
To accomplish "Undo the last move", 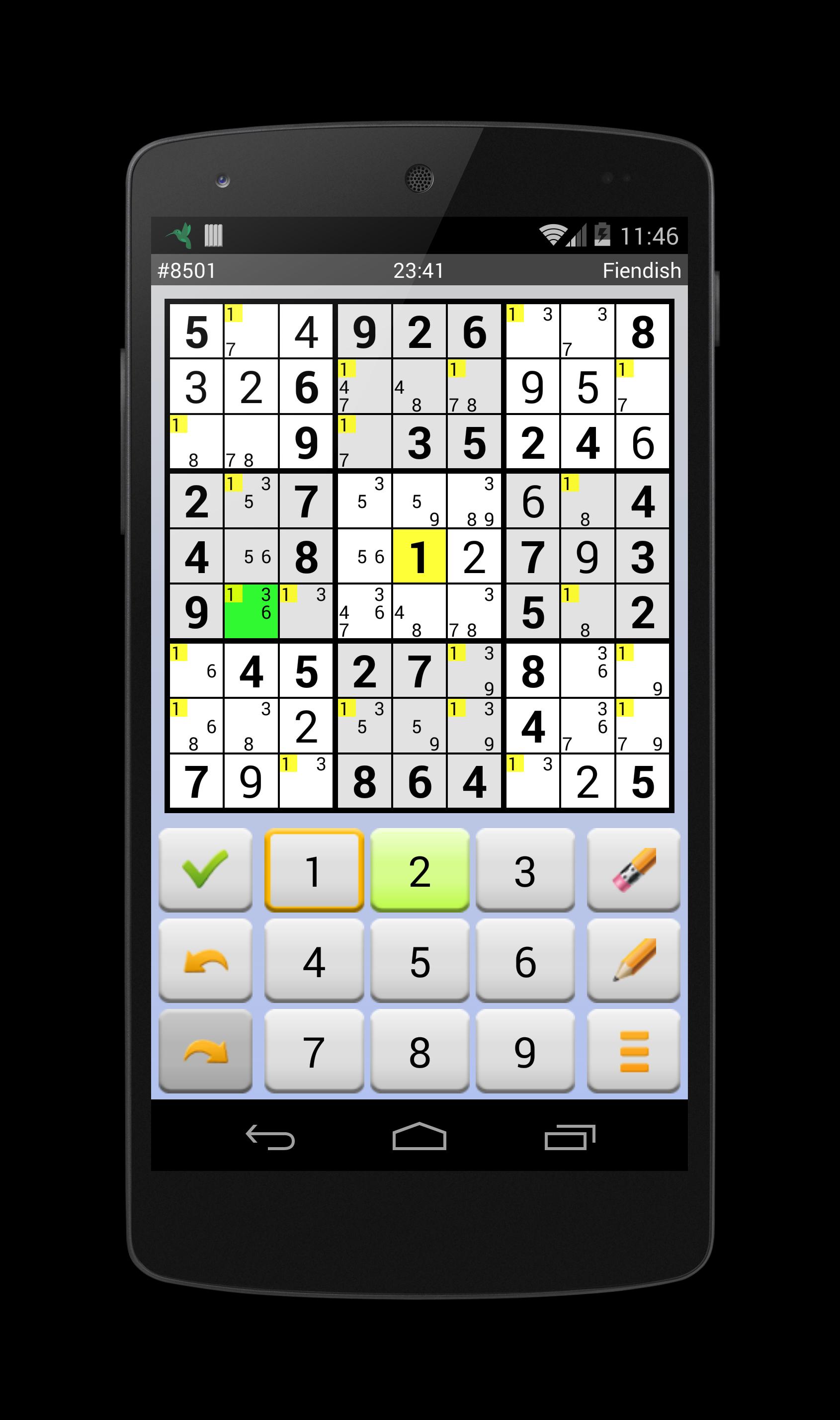I will tap(205, 960).
